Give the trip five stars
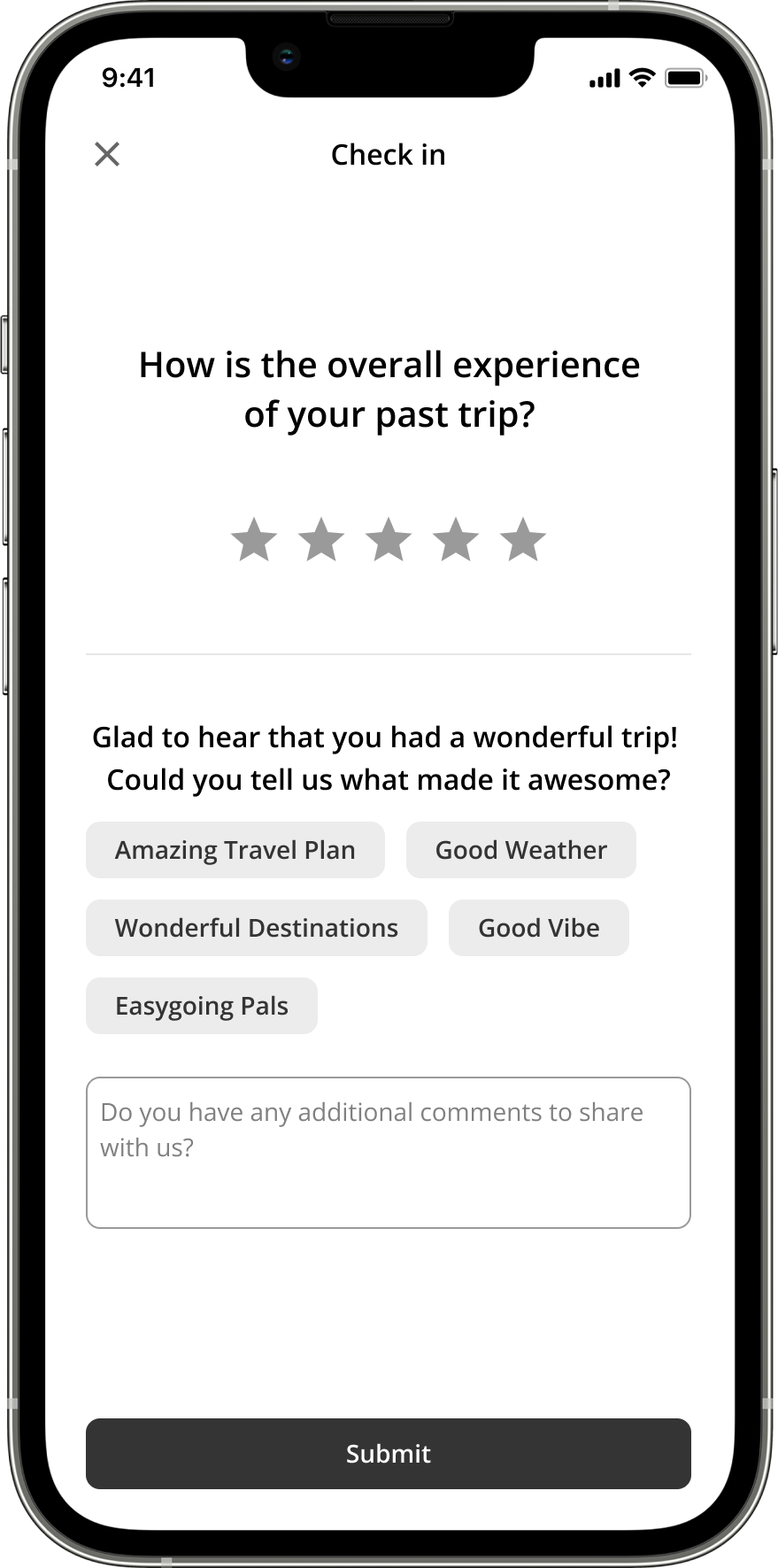Image resolution: width=778 pixels, height=1568 pixels. pyautogui.click(x=523, y=540)
